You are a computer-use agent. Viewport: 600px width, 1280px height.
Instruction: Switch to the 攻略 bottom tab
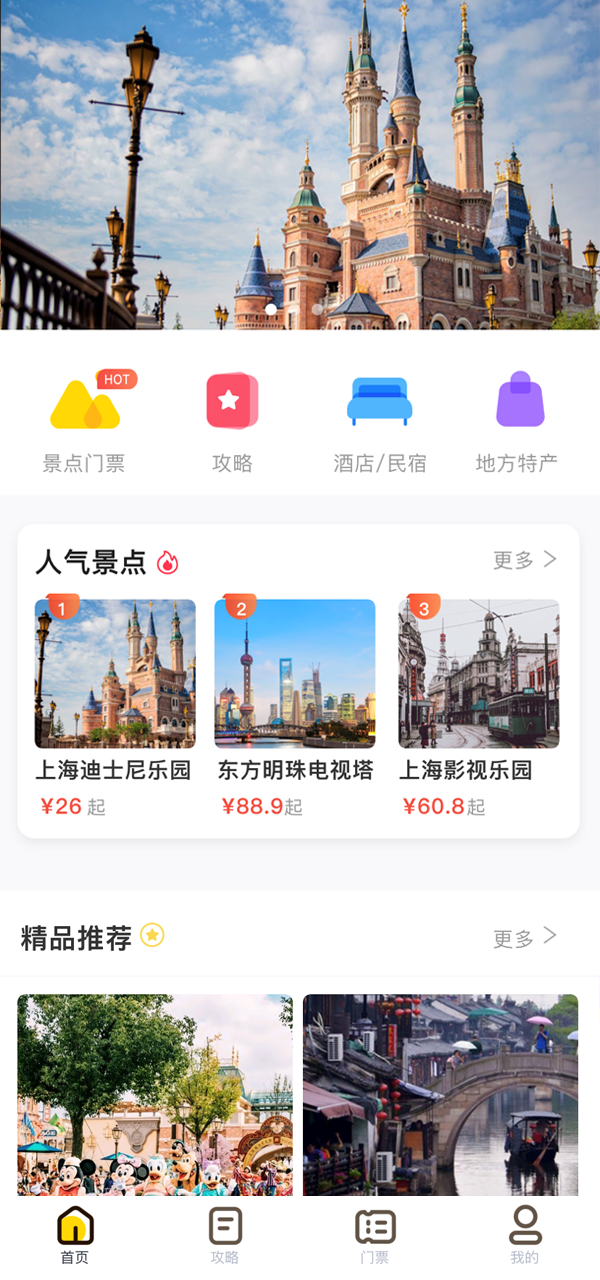225,1236
